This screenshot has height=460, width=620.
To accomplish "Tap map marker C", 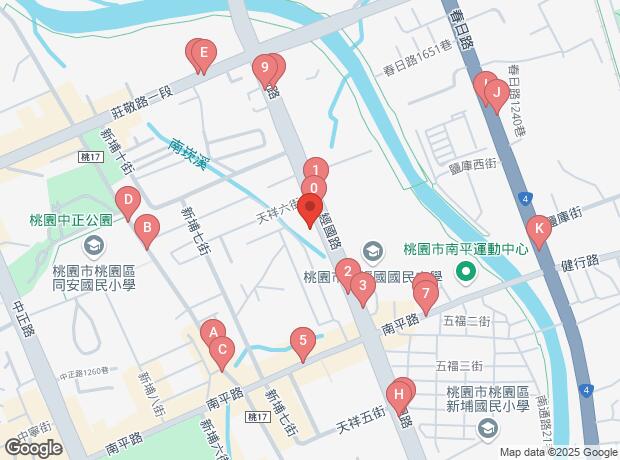I will [x=223, y=351].
